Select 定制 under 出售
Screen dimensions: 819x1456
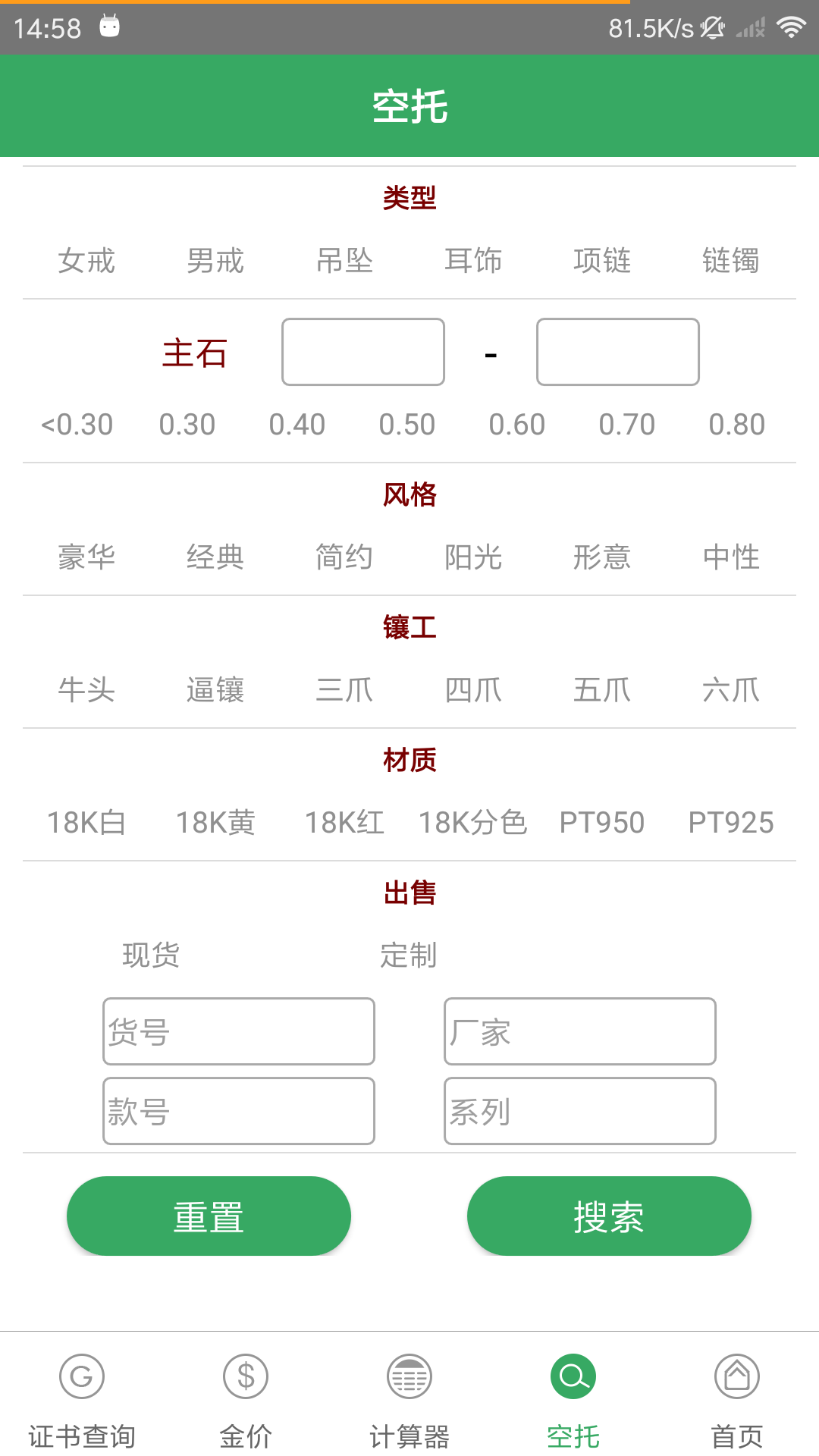click(409, 955)
